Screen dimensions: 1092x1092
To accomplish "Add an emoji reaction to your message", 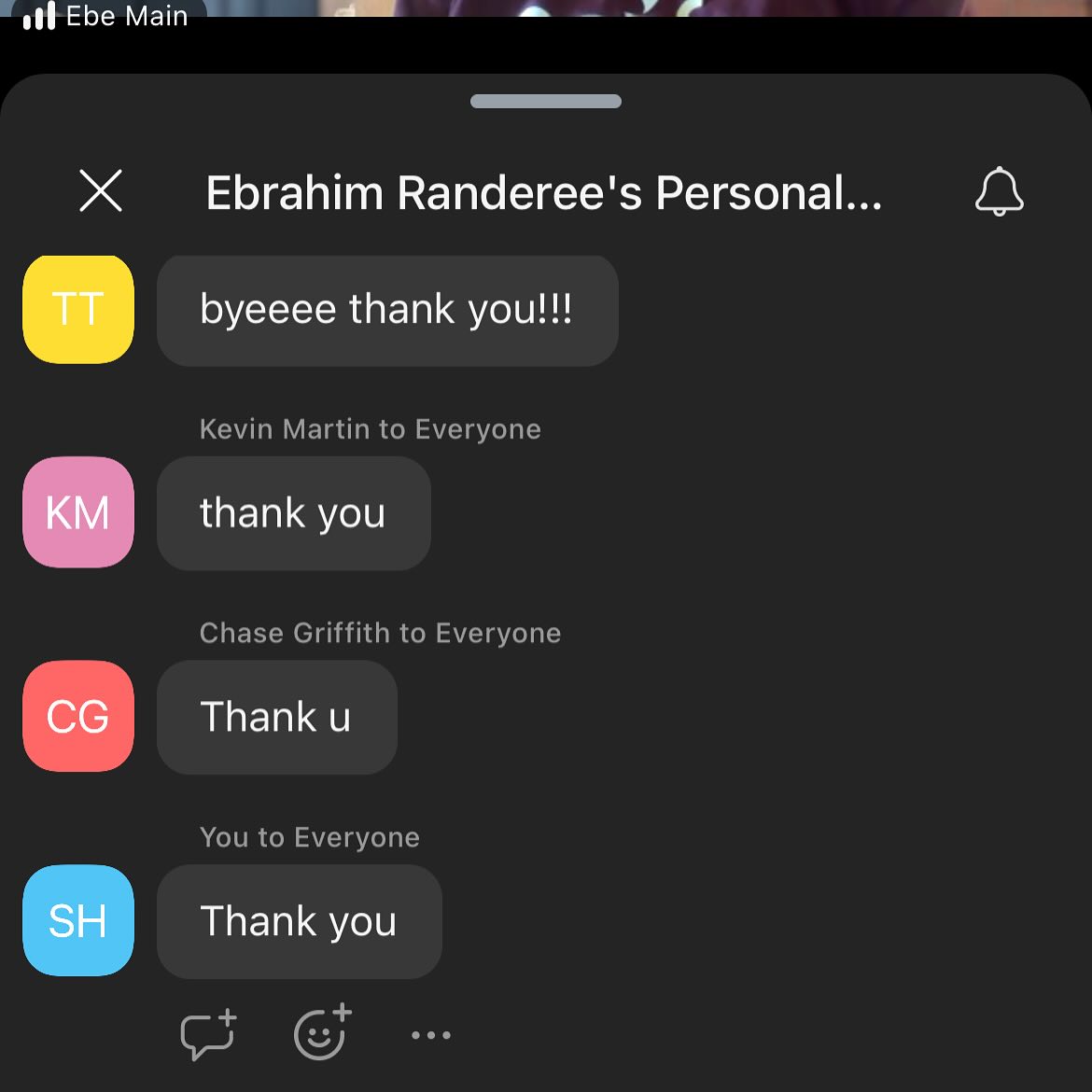I will 322,1033.
